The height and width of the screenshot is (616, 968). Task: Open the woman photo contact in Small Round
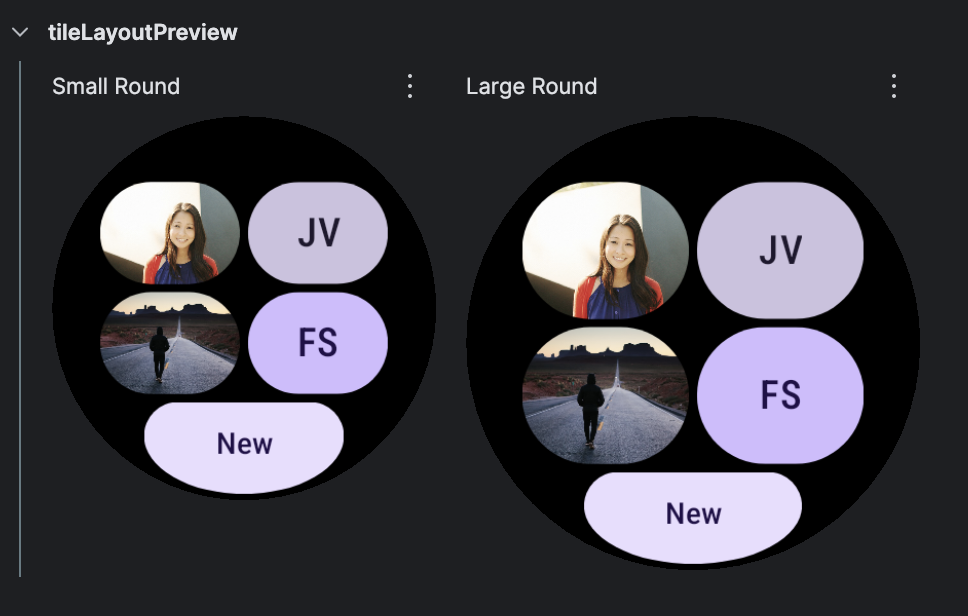(x=170, y=233)
